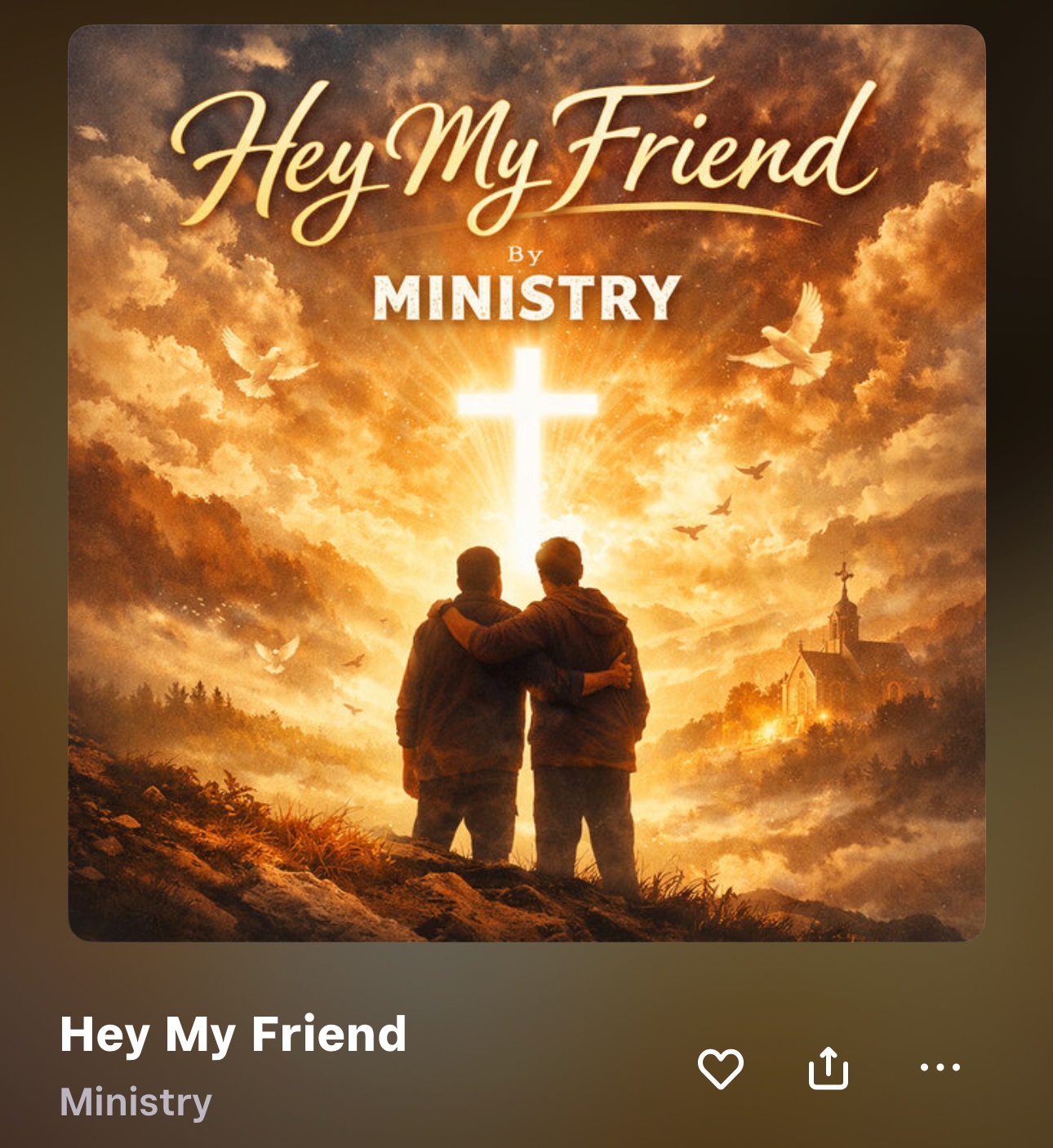Open the three-dot more options menu

pos(940,1067)
